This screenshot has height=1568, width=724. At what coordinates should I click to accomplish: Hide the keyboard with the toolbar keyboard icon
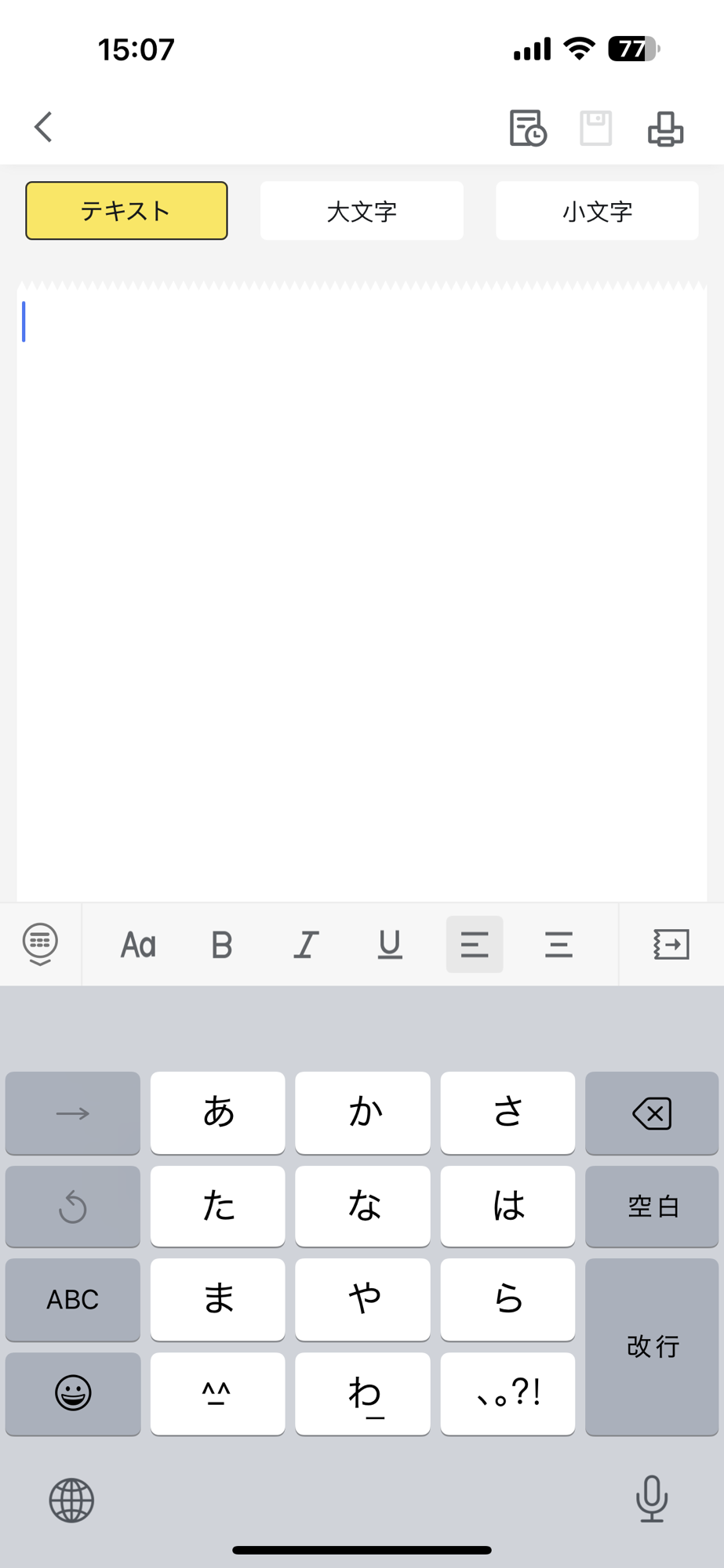pyautogui.click(x=41, y=944)
